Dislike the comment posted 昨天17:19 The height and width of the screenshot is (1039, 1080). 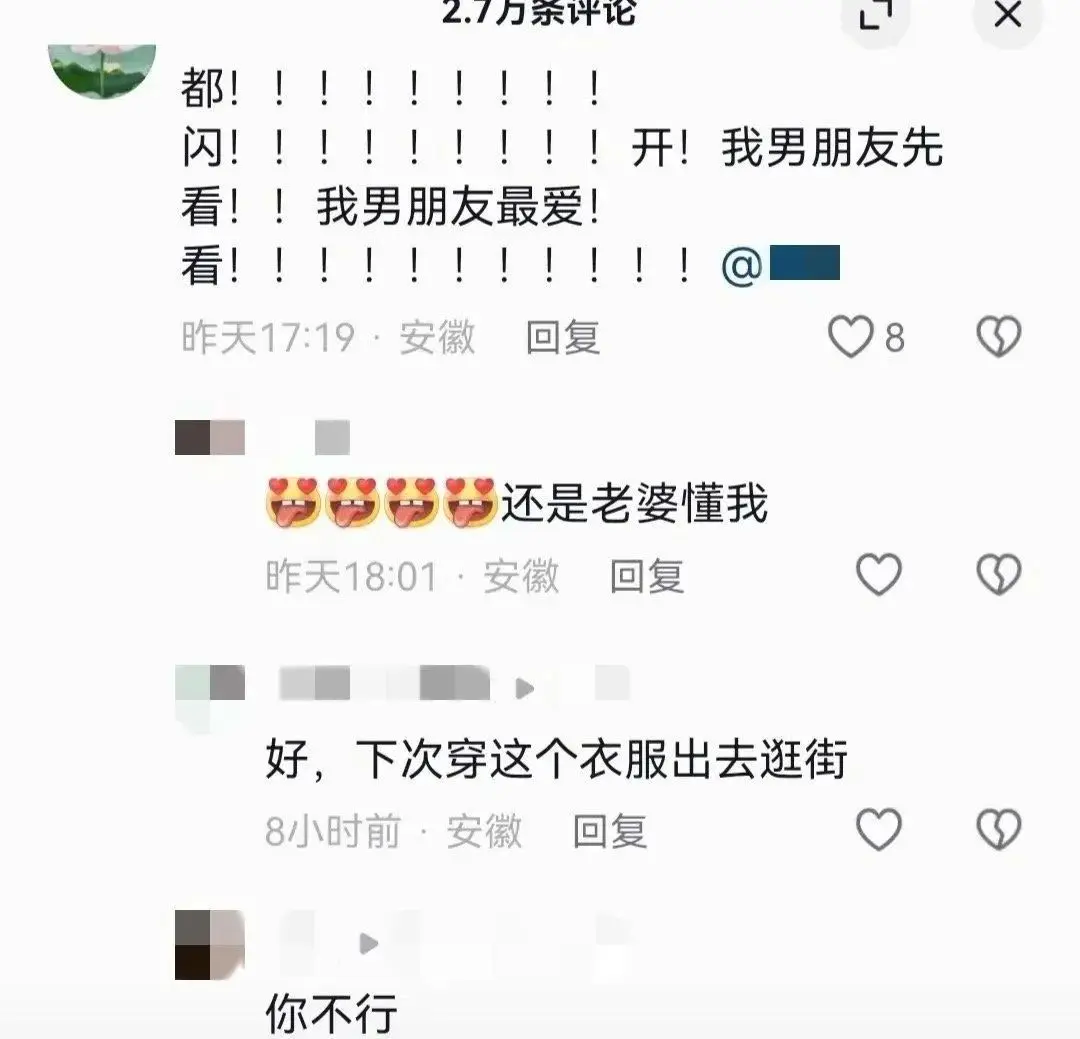pos(998,337)
